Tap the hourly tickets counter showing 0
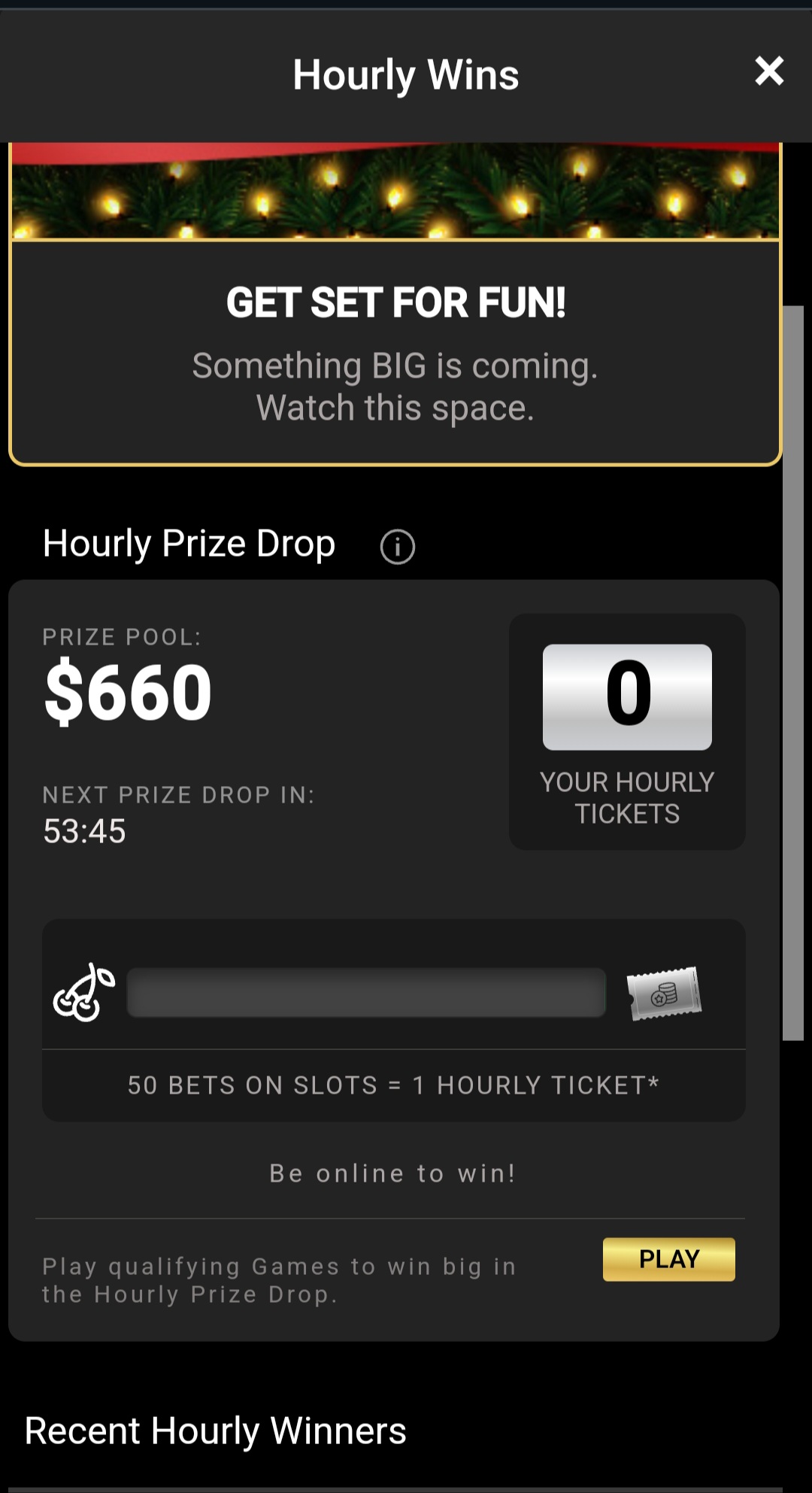This screenshot has height=1493, width=812. (x=627, y=696)
